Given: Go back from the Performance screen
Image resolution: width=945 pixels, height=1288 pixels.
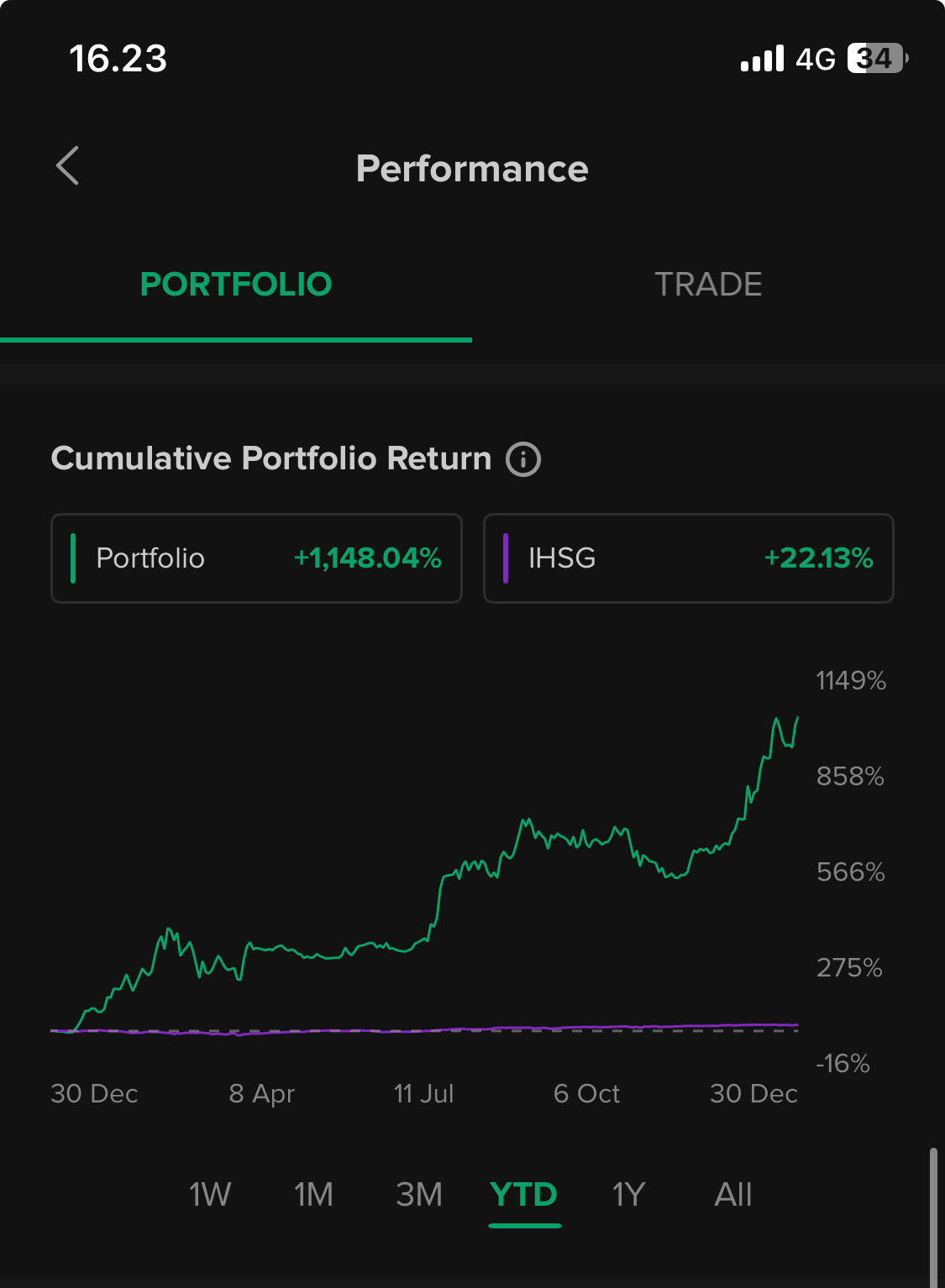Looking at the screenshot, I should click(x=68, y=166).
